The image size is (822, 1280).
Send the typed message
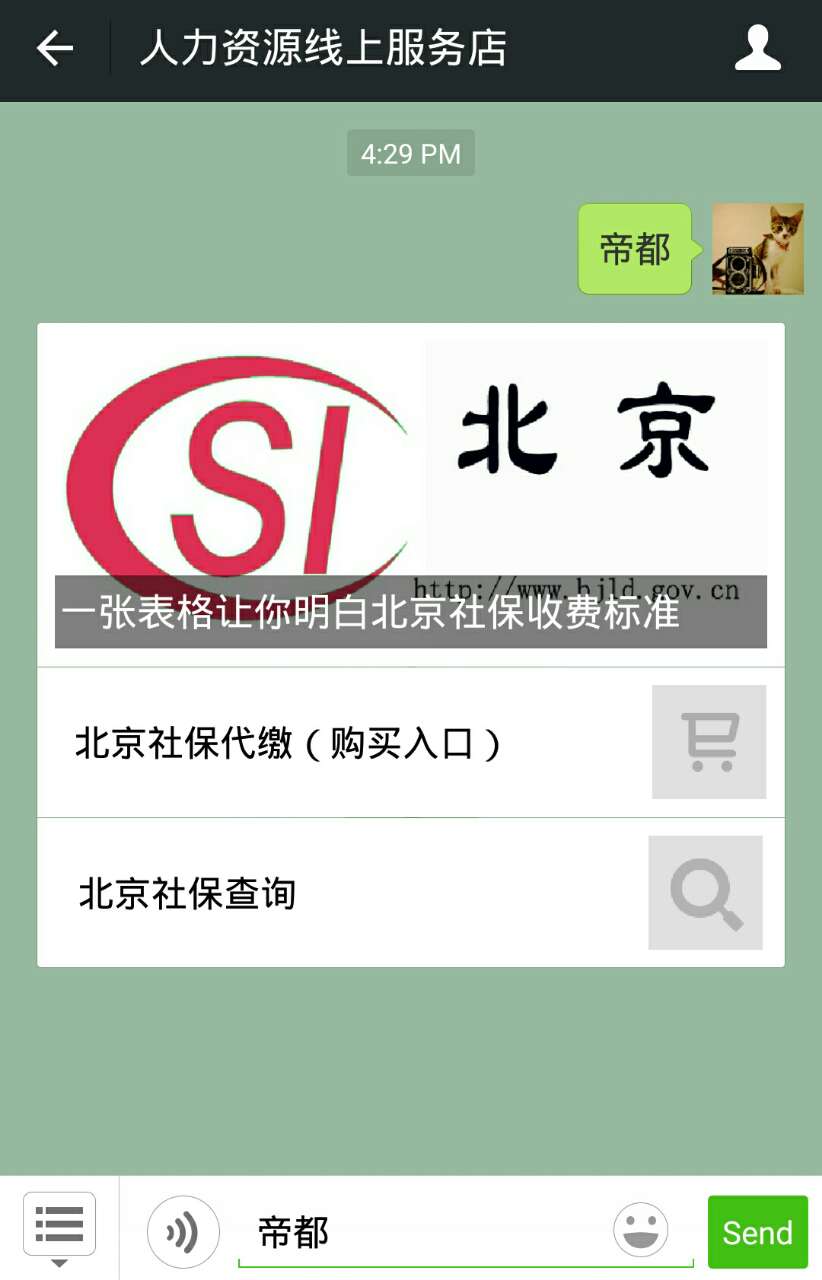[757, 1232]
